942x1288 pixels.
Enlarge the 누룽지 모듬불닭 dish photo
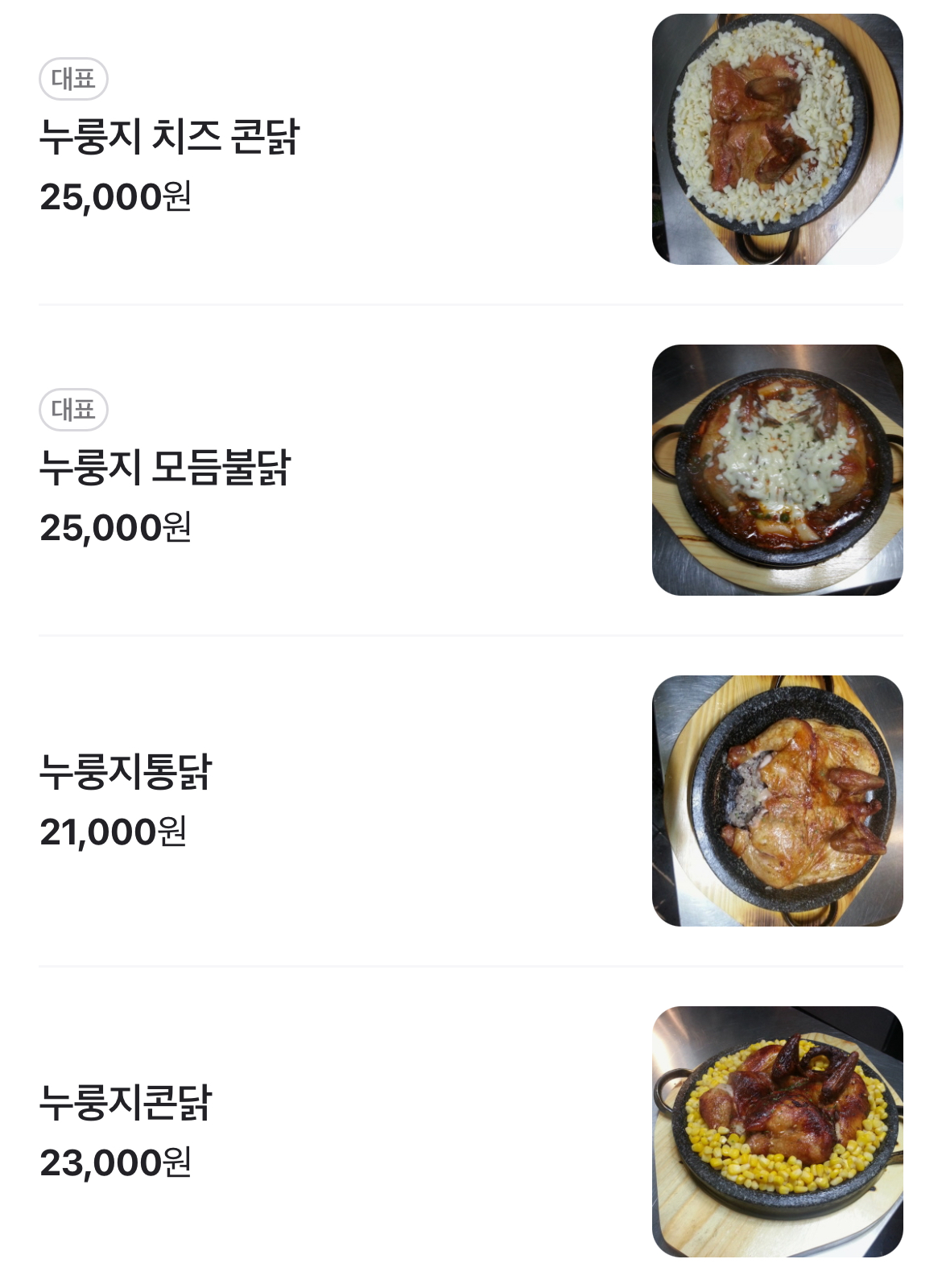tap(777, 470)
